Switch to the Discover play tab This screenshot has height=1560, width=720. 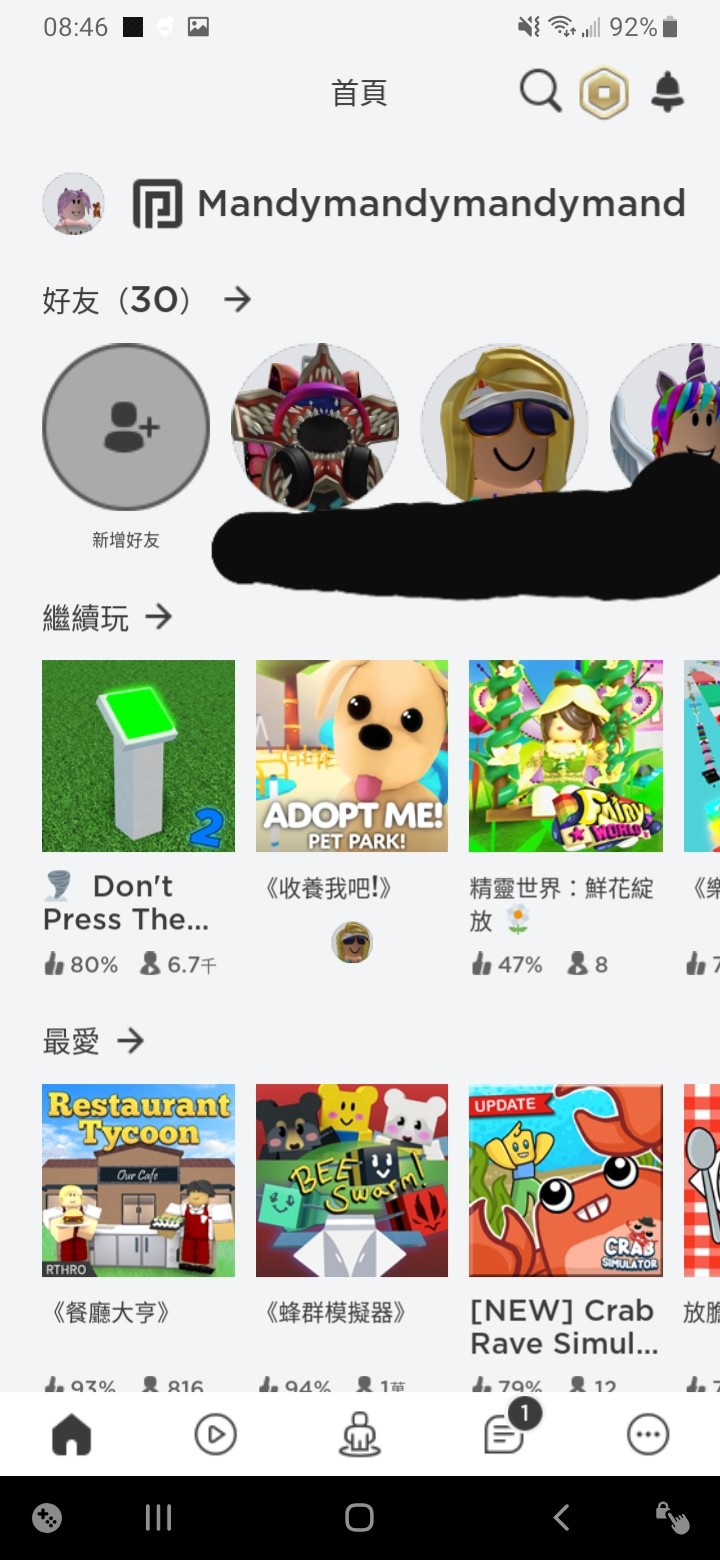point(216,1436)
